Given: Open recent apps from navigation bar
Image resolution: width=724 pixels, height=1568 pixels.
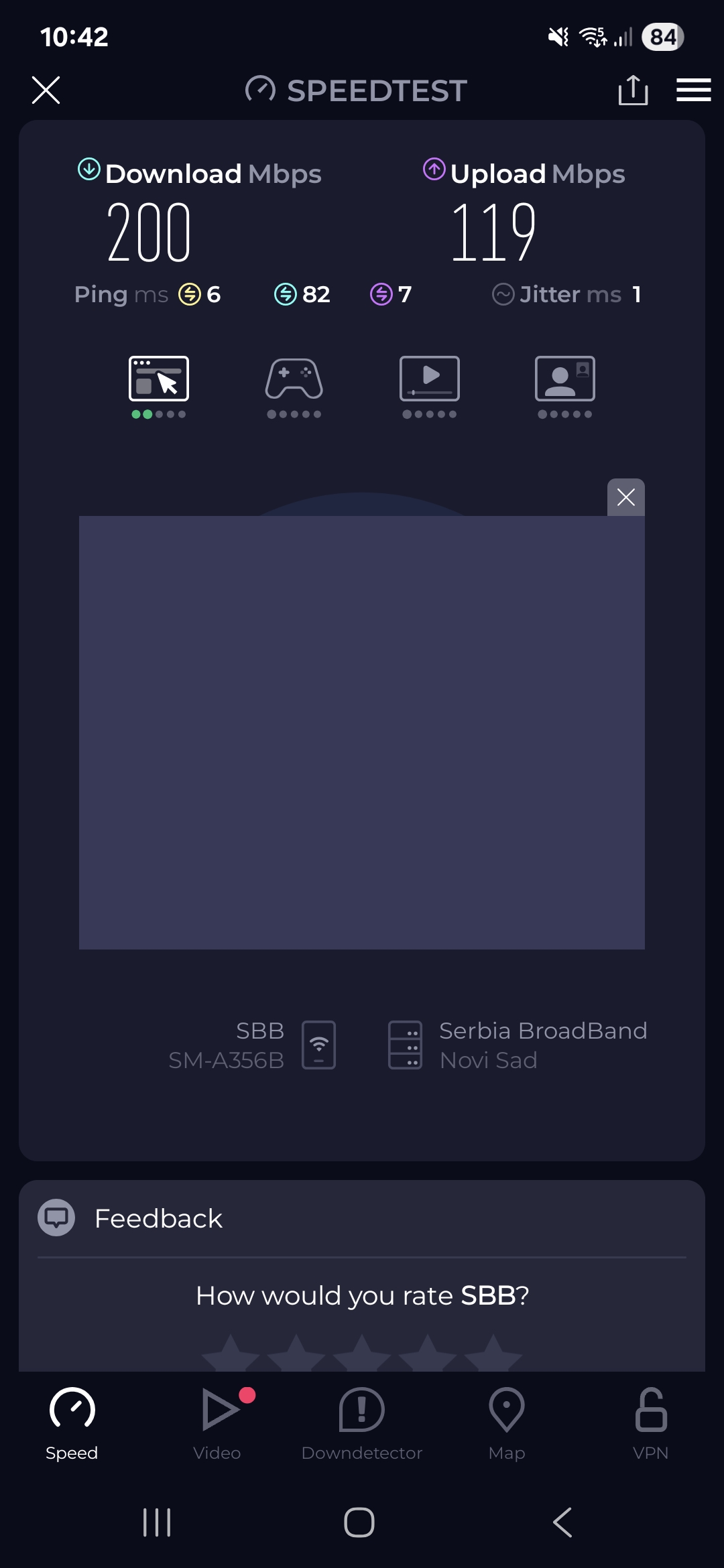Looking at the screenshot, I should [157, 1522].
